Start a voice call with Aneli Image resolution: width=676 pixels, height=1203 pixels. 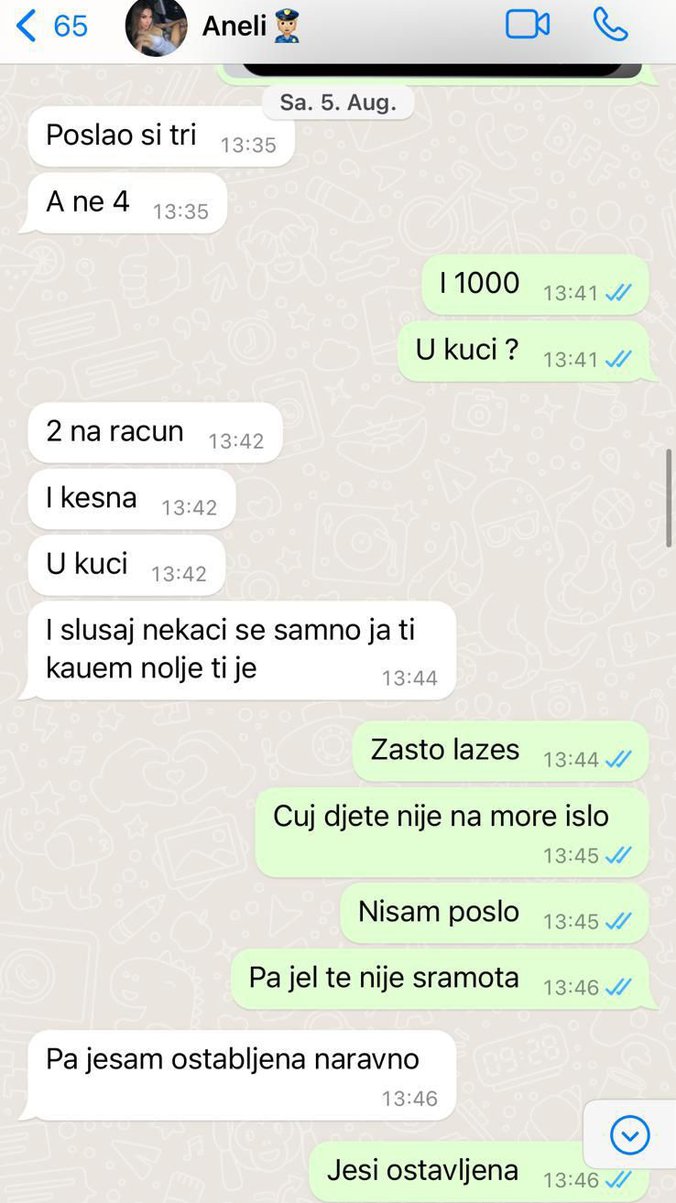point(609,25)
